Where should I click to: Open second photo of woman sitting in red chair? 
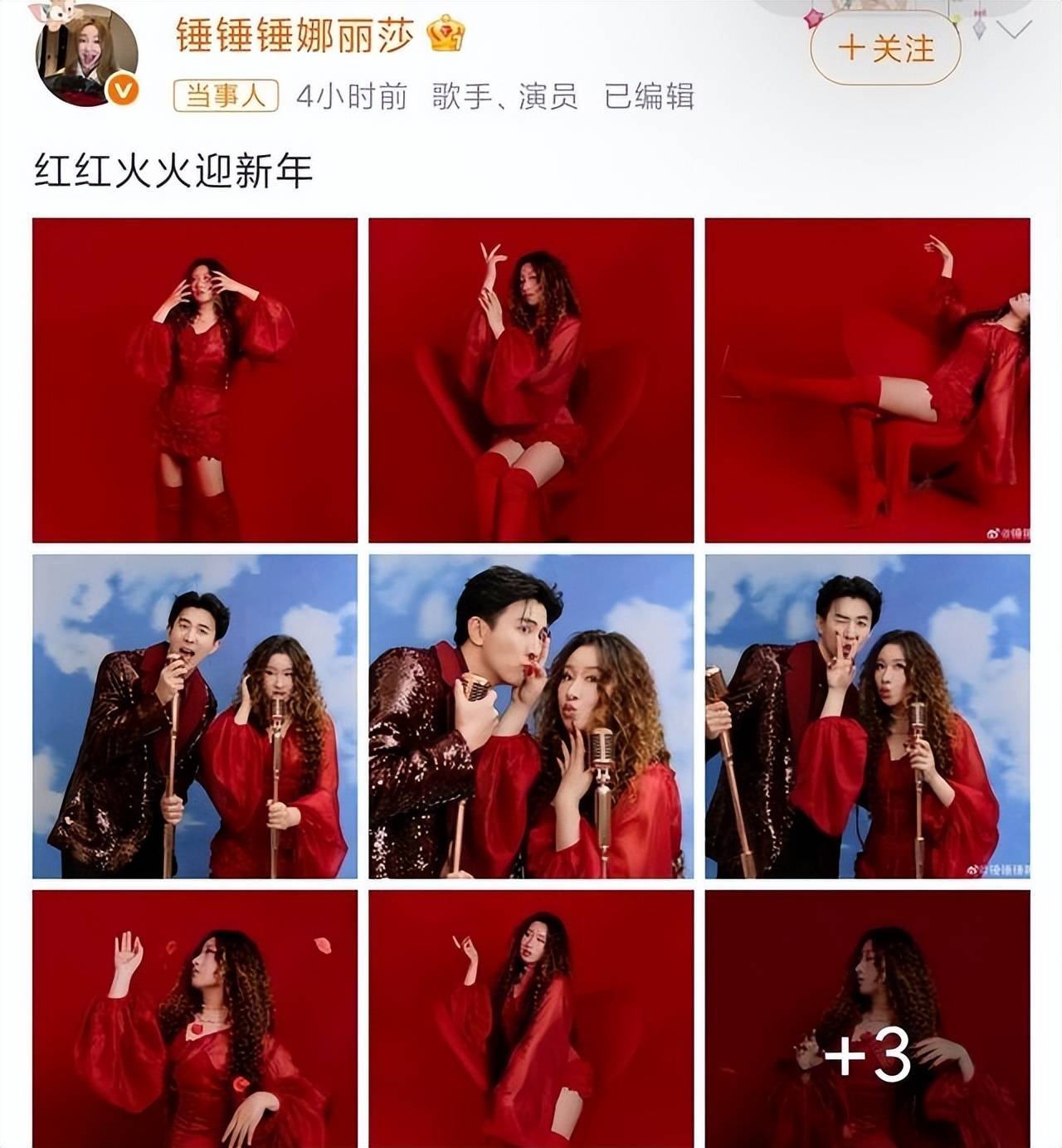(x=531, y=380)
